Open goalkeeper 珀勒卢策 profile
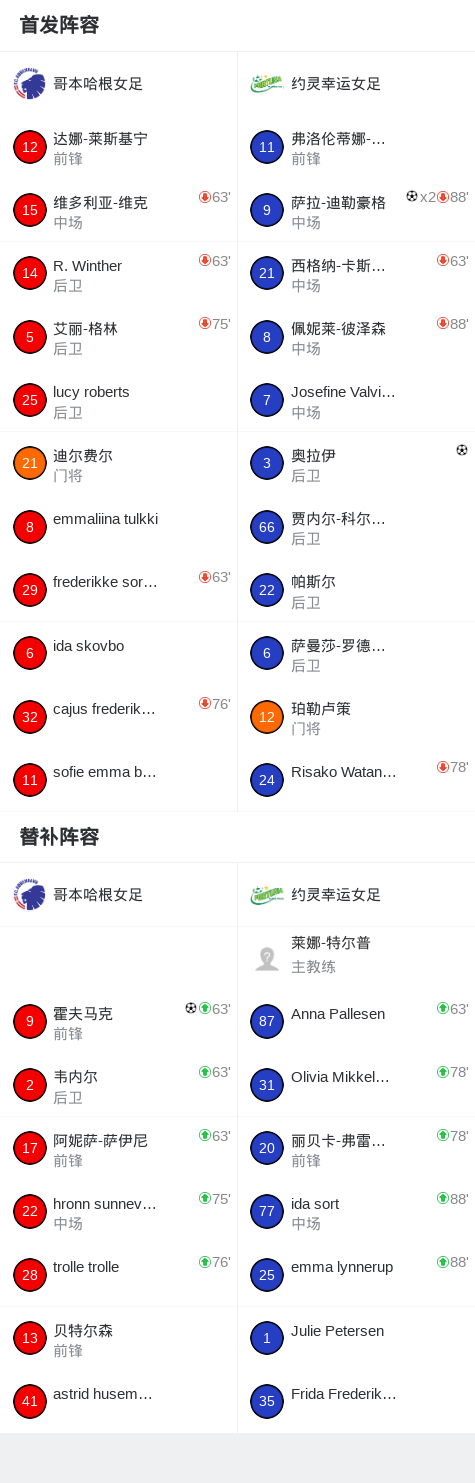The image size is (475, 1483). click(x=356, y=717)
